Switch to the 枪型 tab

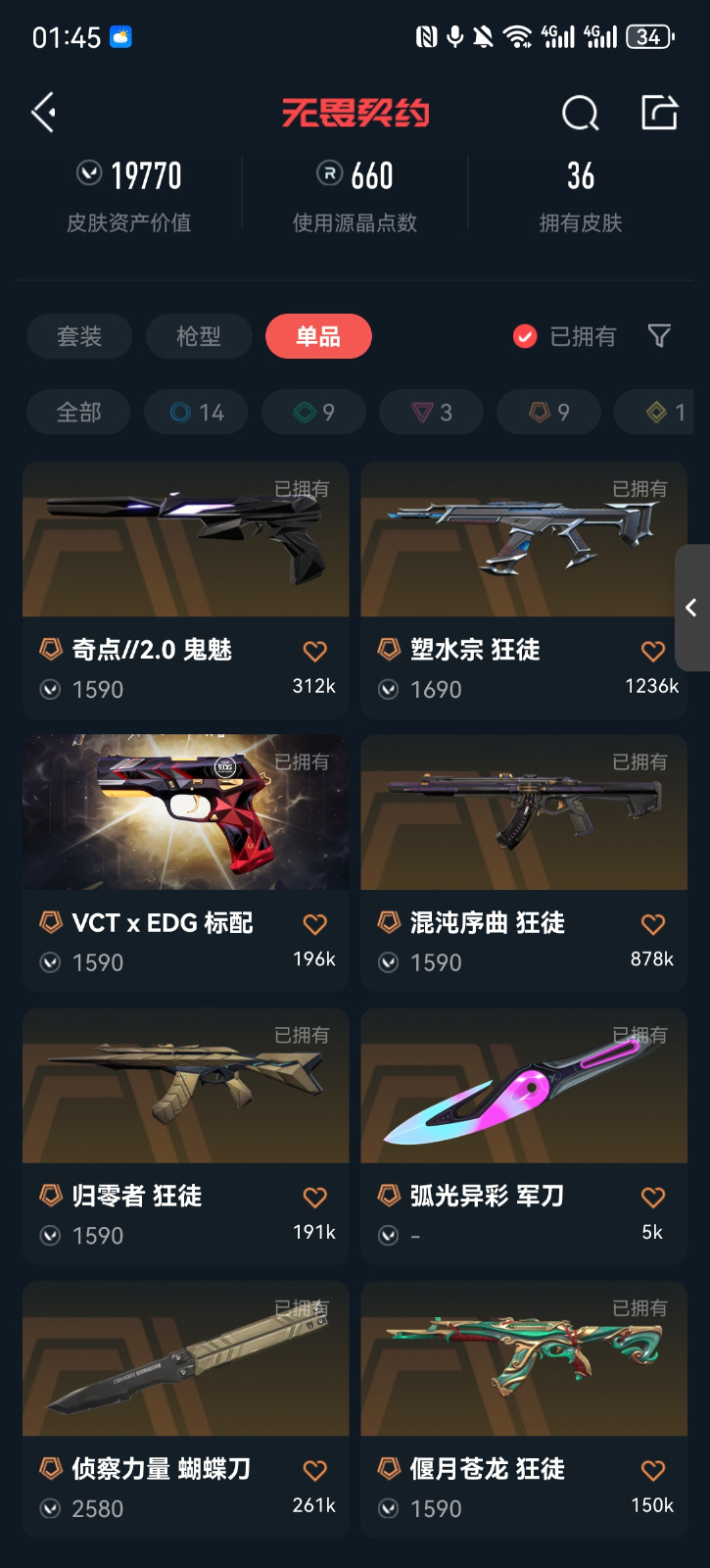pos(199,337)
